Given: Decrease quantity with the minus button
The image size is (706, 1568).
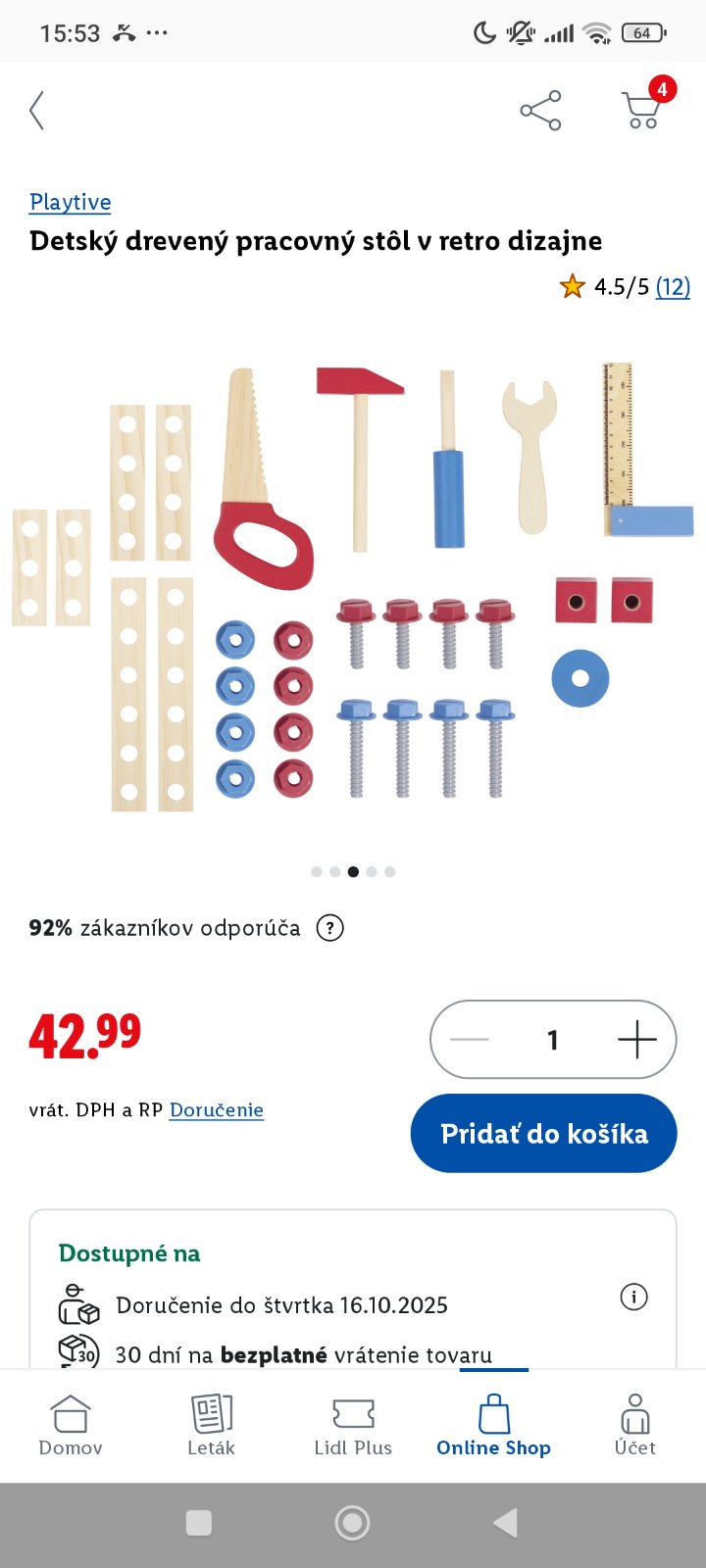Looking at the screenshot, I should 469,1039.
